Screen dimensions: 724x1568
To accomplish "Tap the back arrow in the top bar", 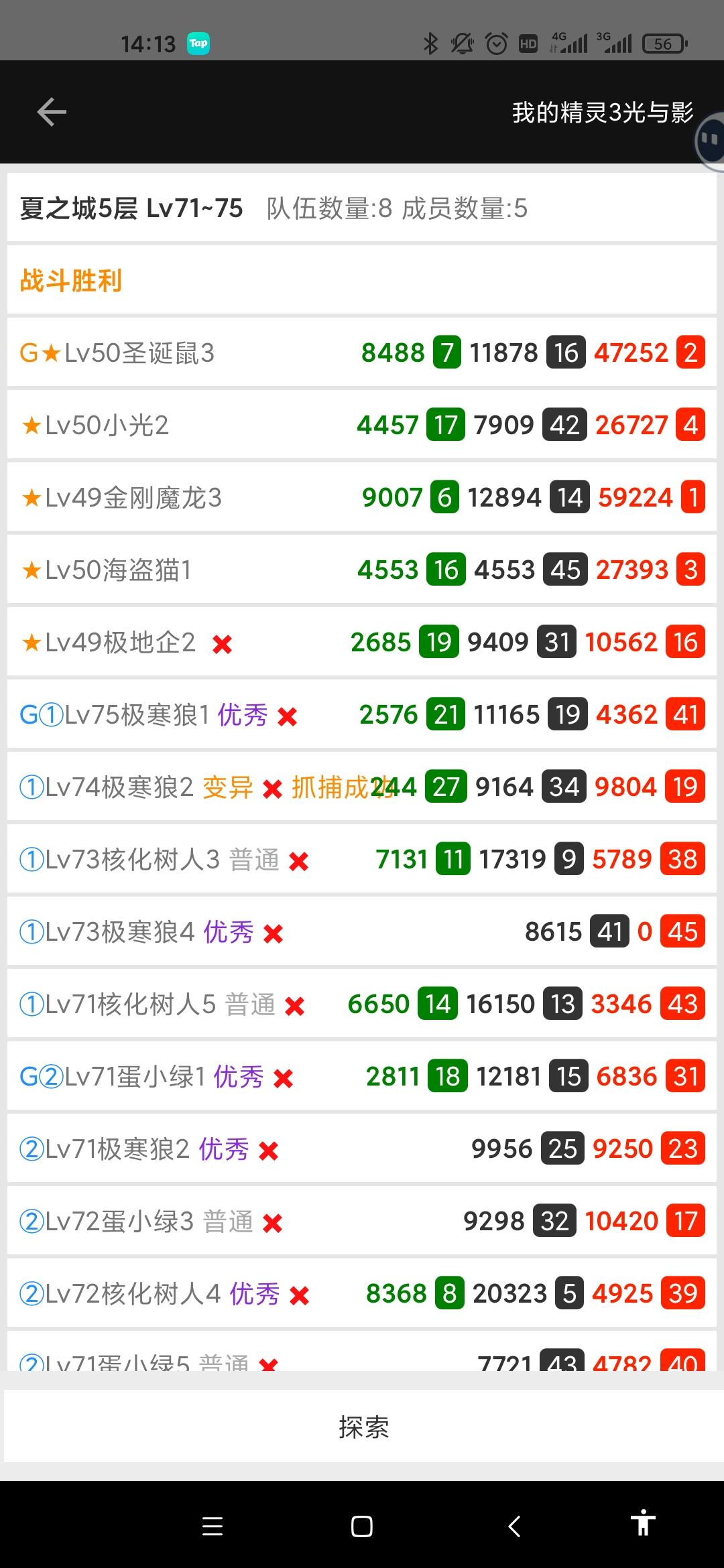I will 51,111.
